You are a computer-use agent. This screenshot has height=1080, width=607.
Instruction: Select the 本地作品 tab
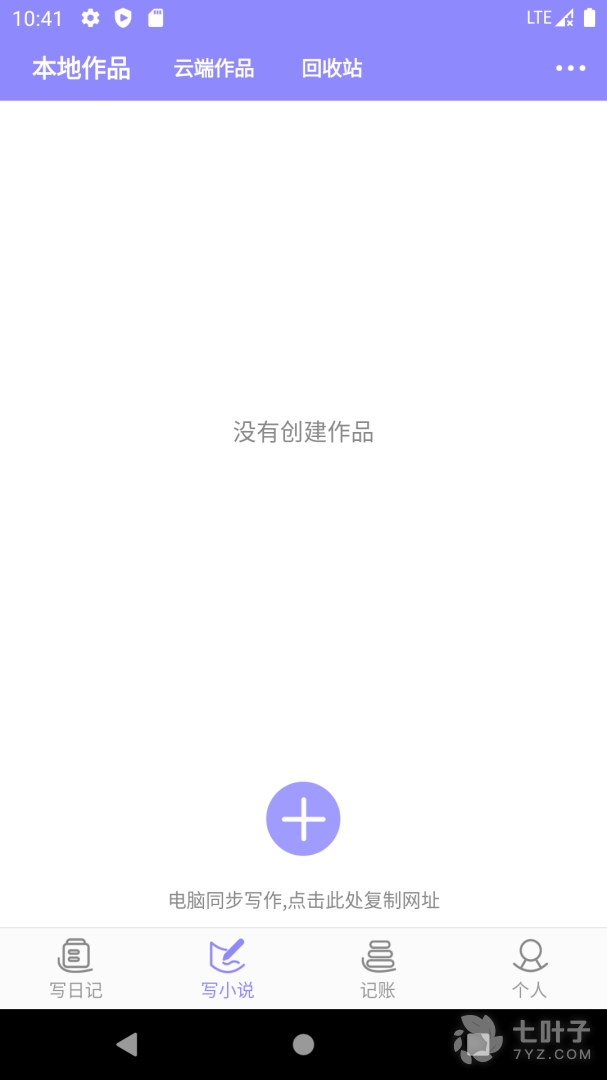(x=81, y=68)
